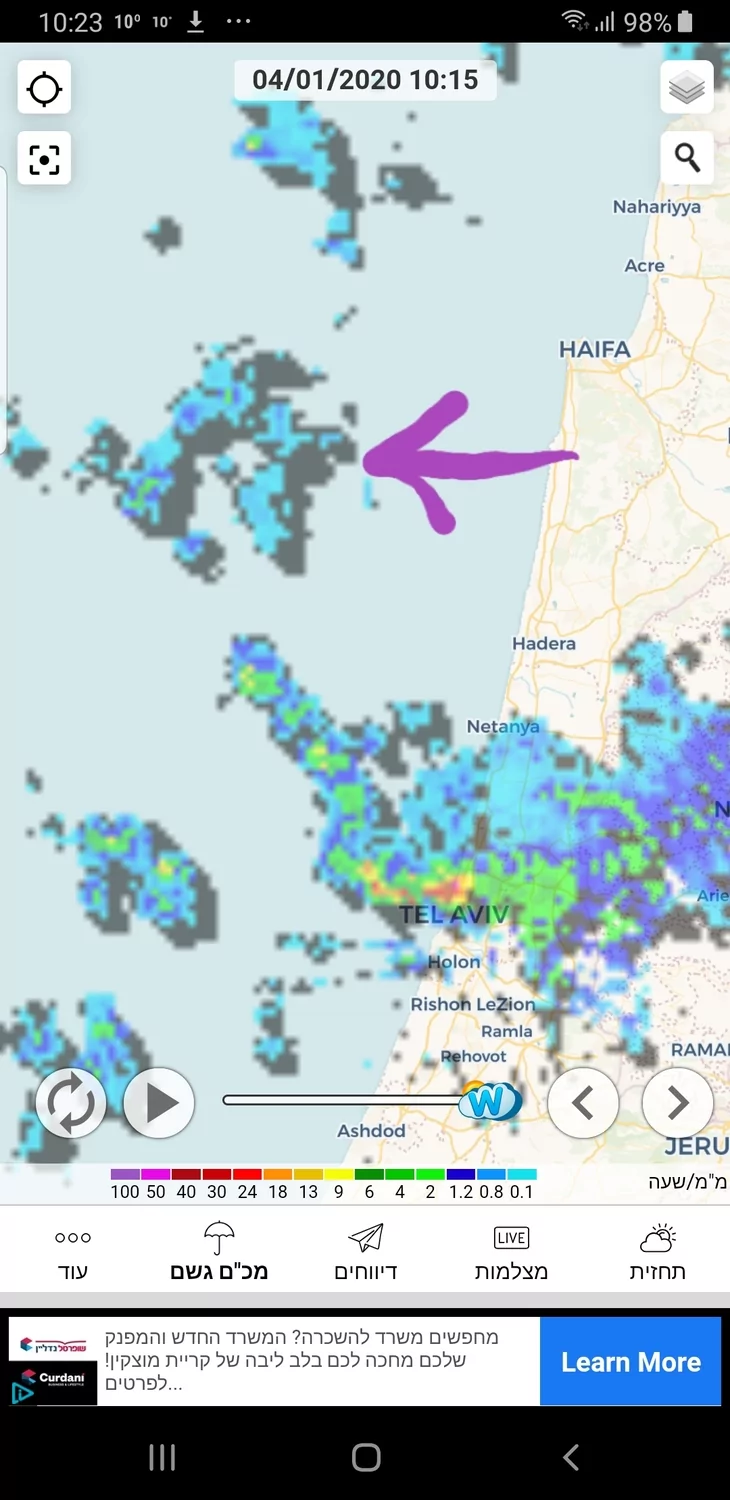
Task: Tap the fullscreen frame icon
Action: click(x=44, y=159)
